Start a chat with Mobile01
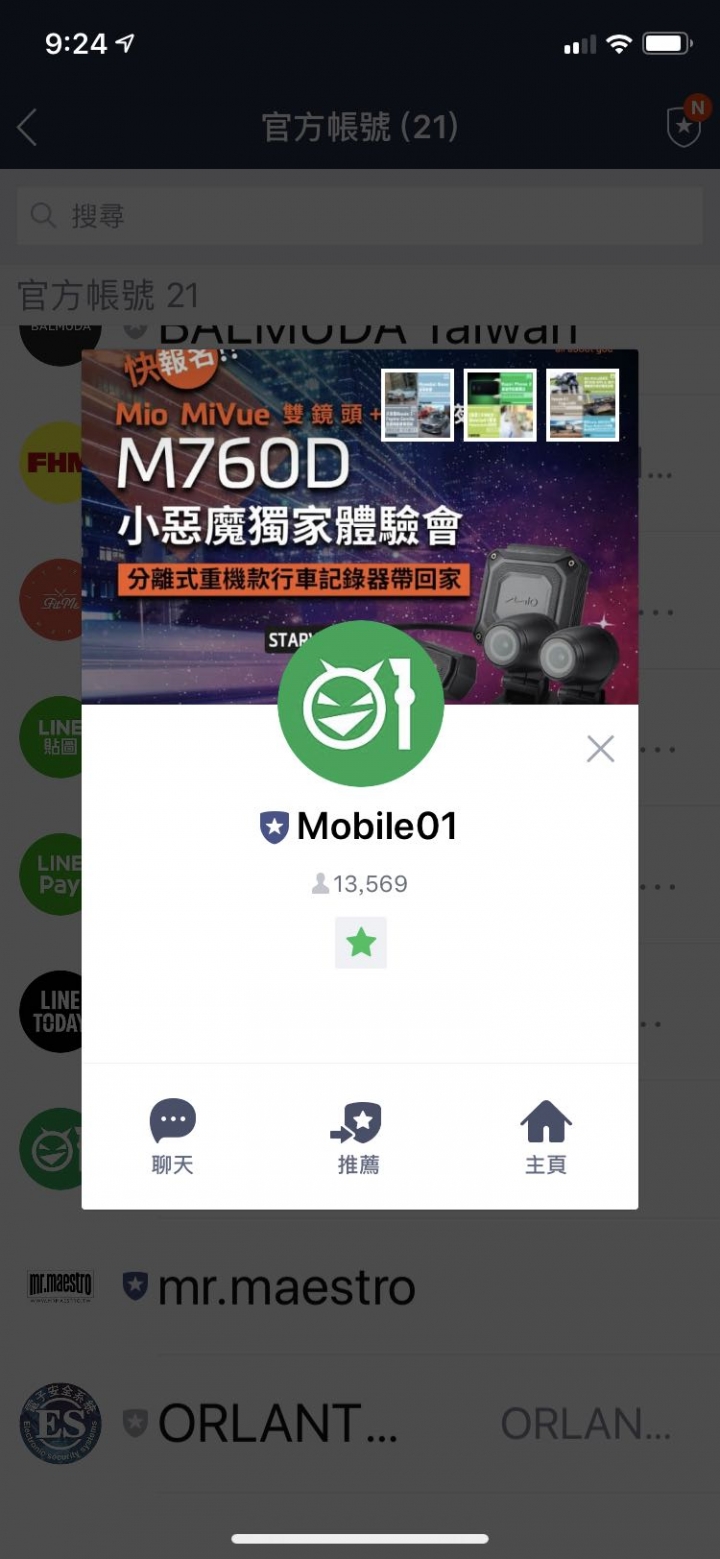This screenshot has width=720, height=1559. click(172, 1136)
